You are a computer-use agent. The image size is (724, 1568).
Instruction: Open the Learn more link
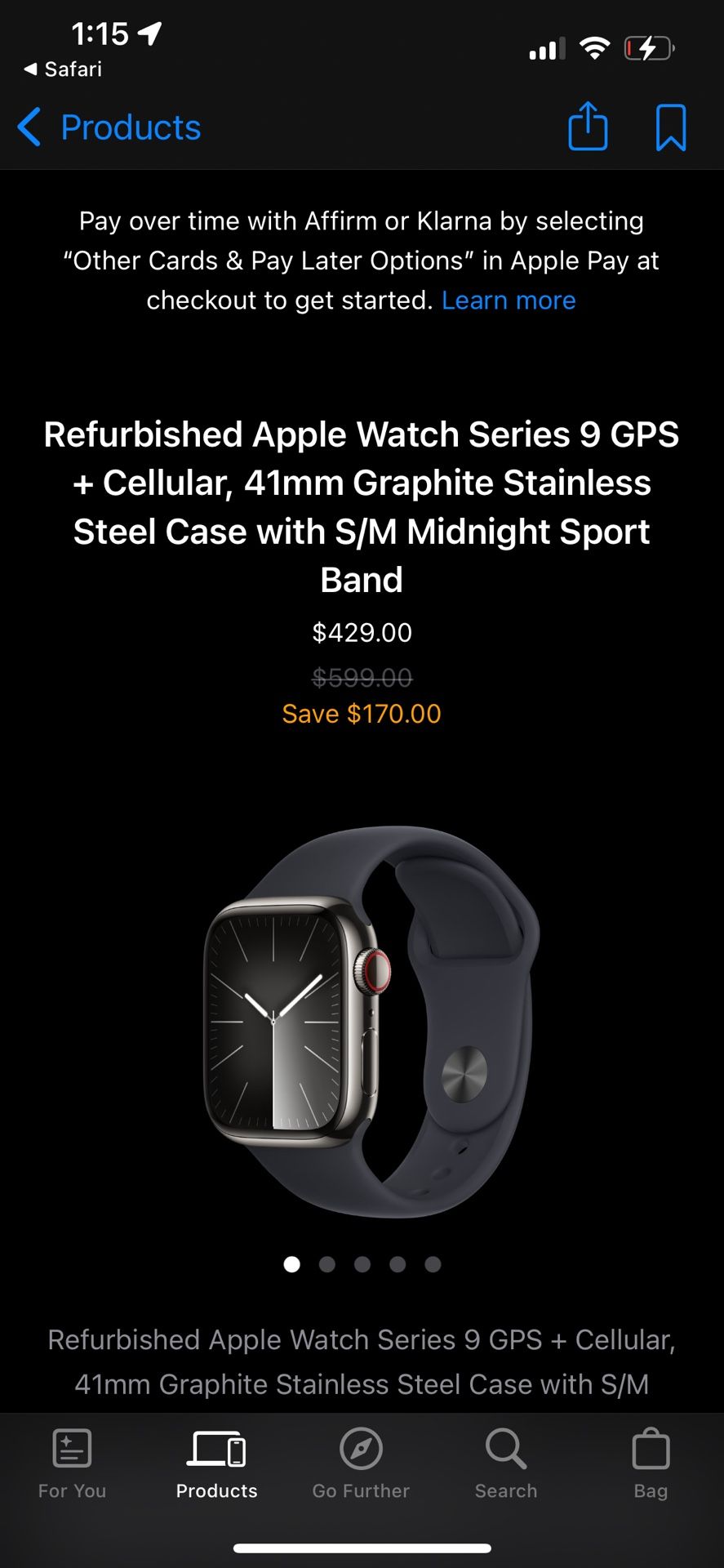tap(509, 301)
